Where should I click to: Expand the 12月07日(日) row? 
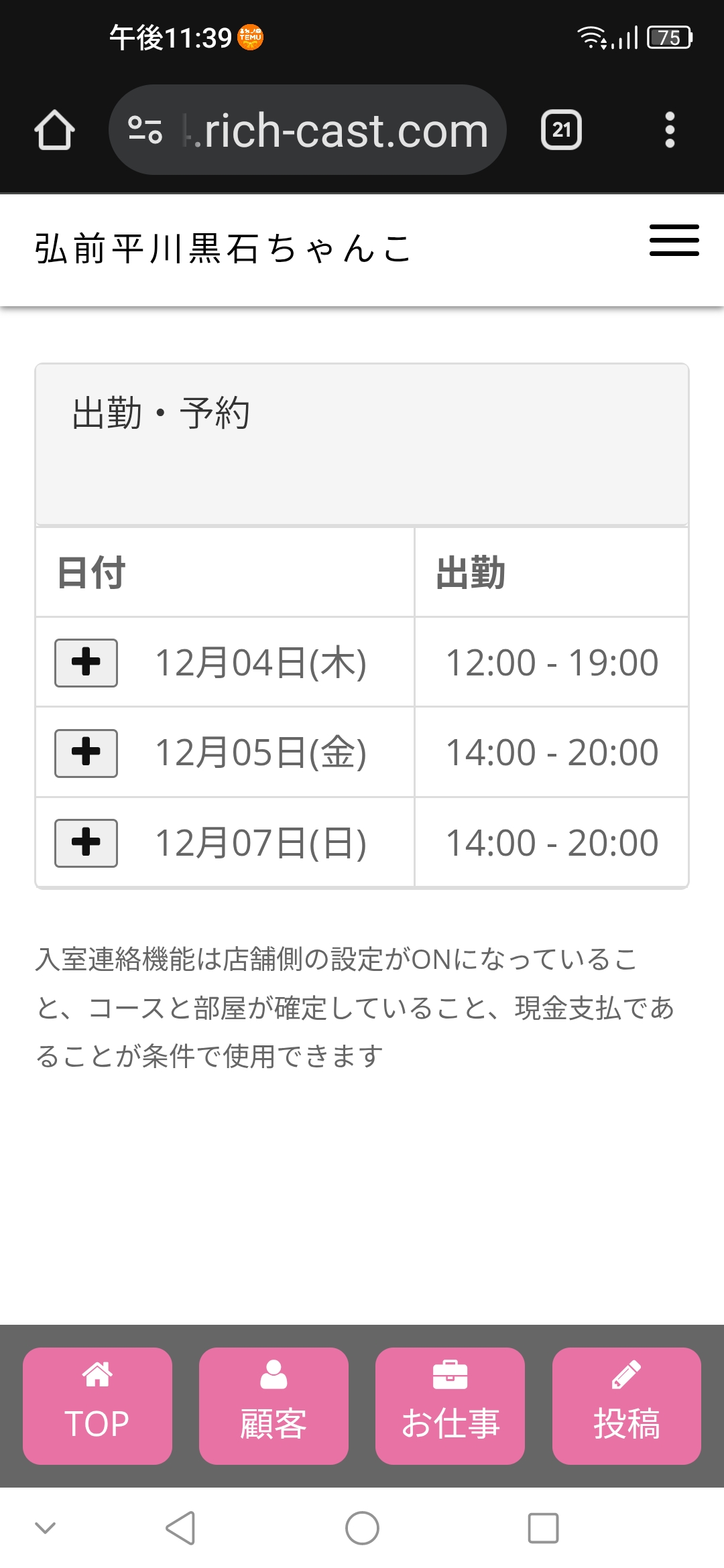click(x=86, y=843)
